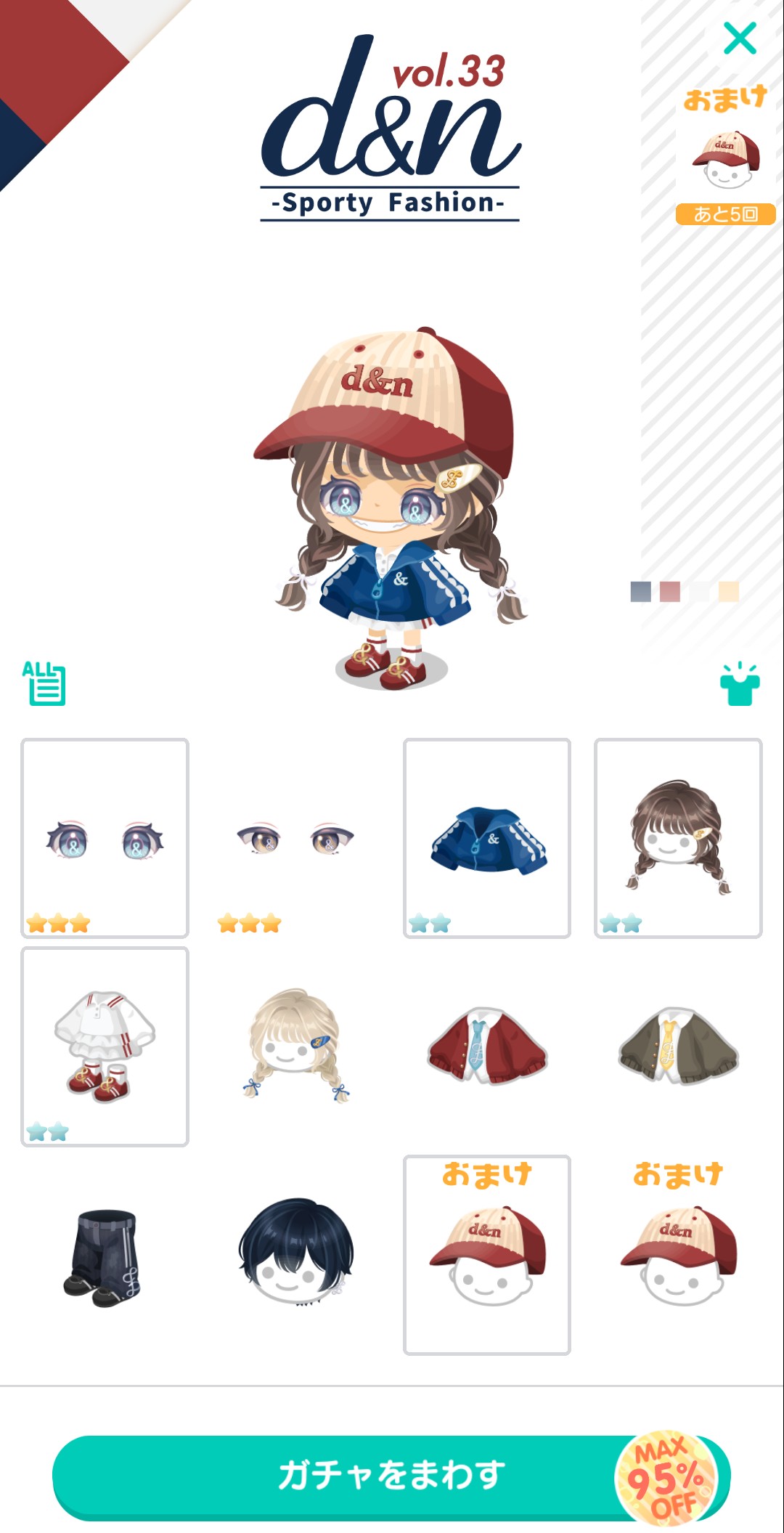This screenshot has width=784, height=1533.
Task: Select the brown braided hair item
Action: tap(678, 839)
